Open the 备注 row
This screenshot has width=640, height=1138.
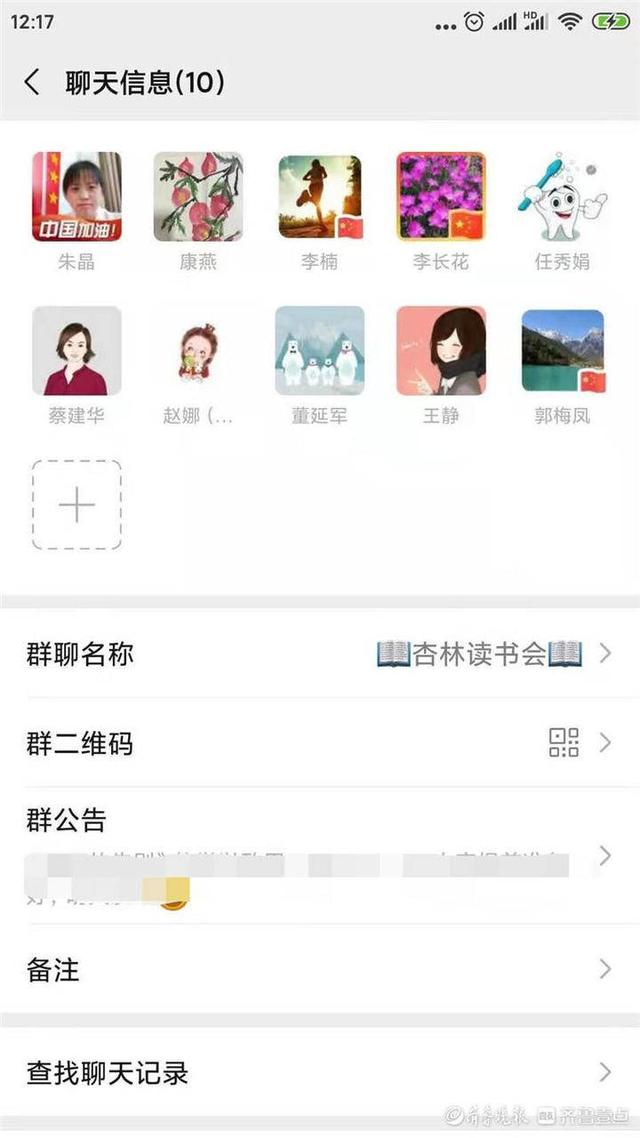click(x=320, y=969)
